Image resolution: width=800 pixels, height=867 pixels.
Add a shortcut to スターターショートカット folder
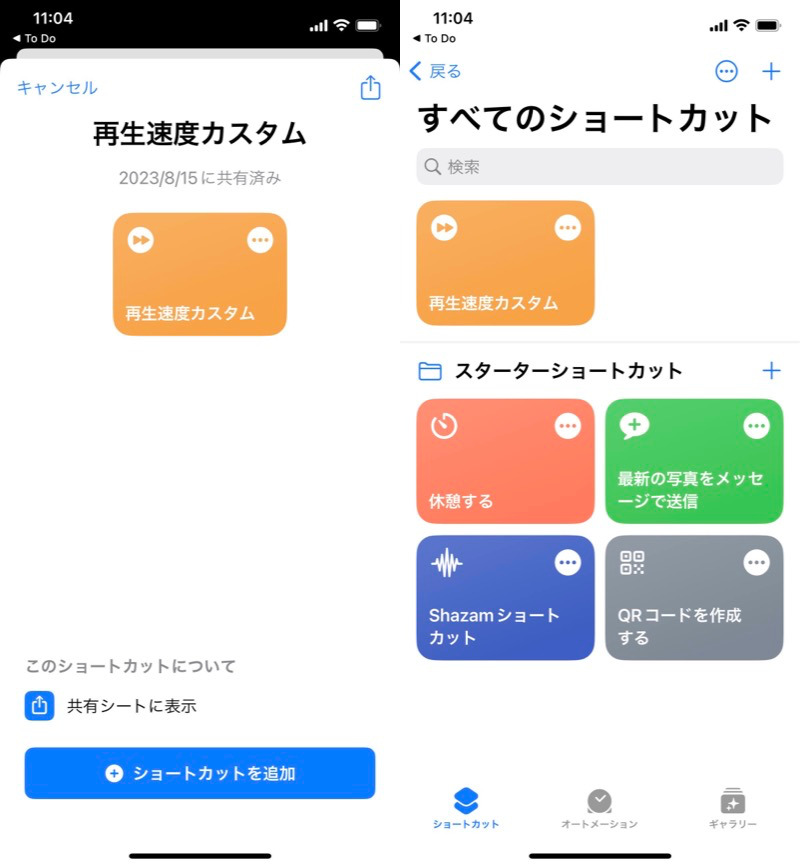[x=771, y=371]
